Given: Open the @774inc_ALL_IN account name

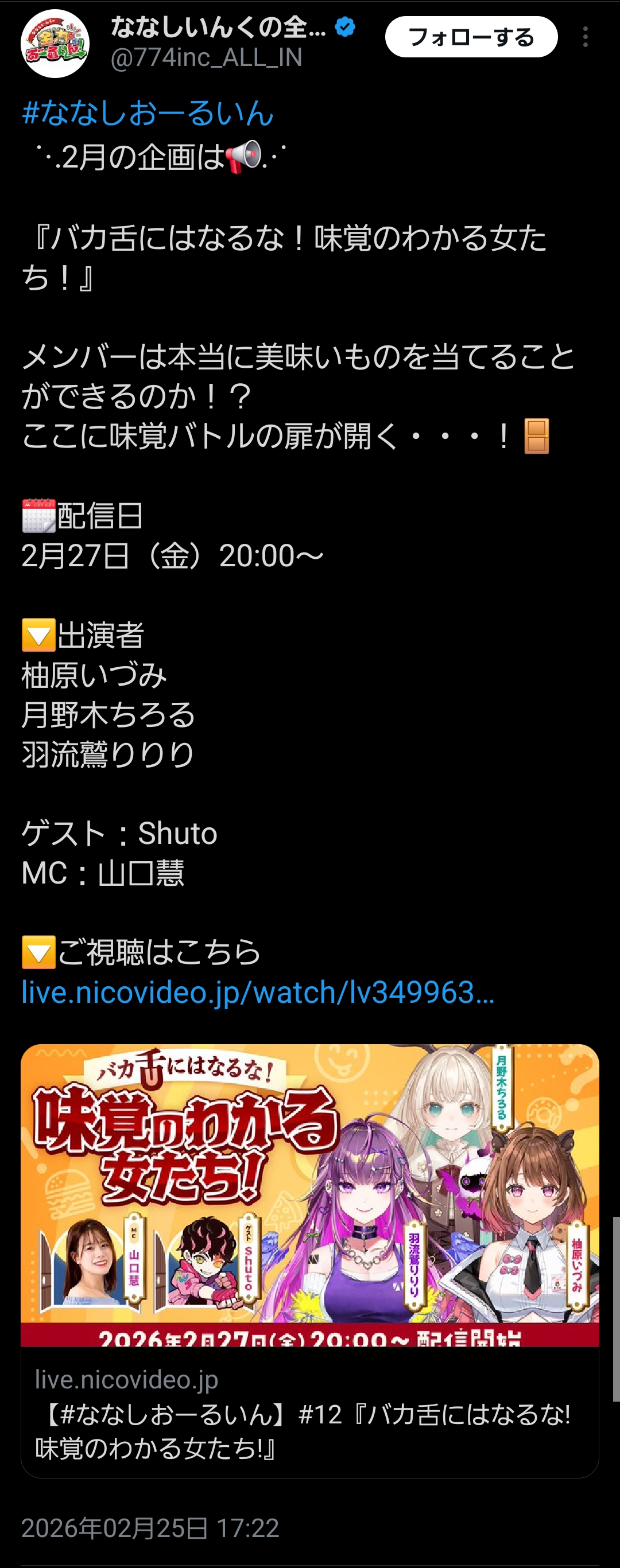Looking at the screenshot, I should (206, 58).
